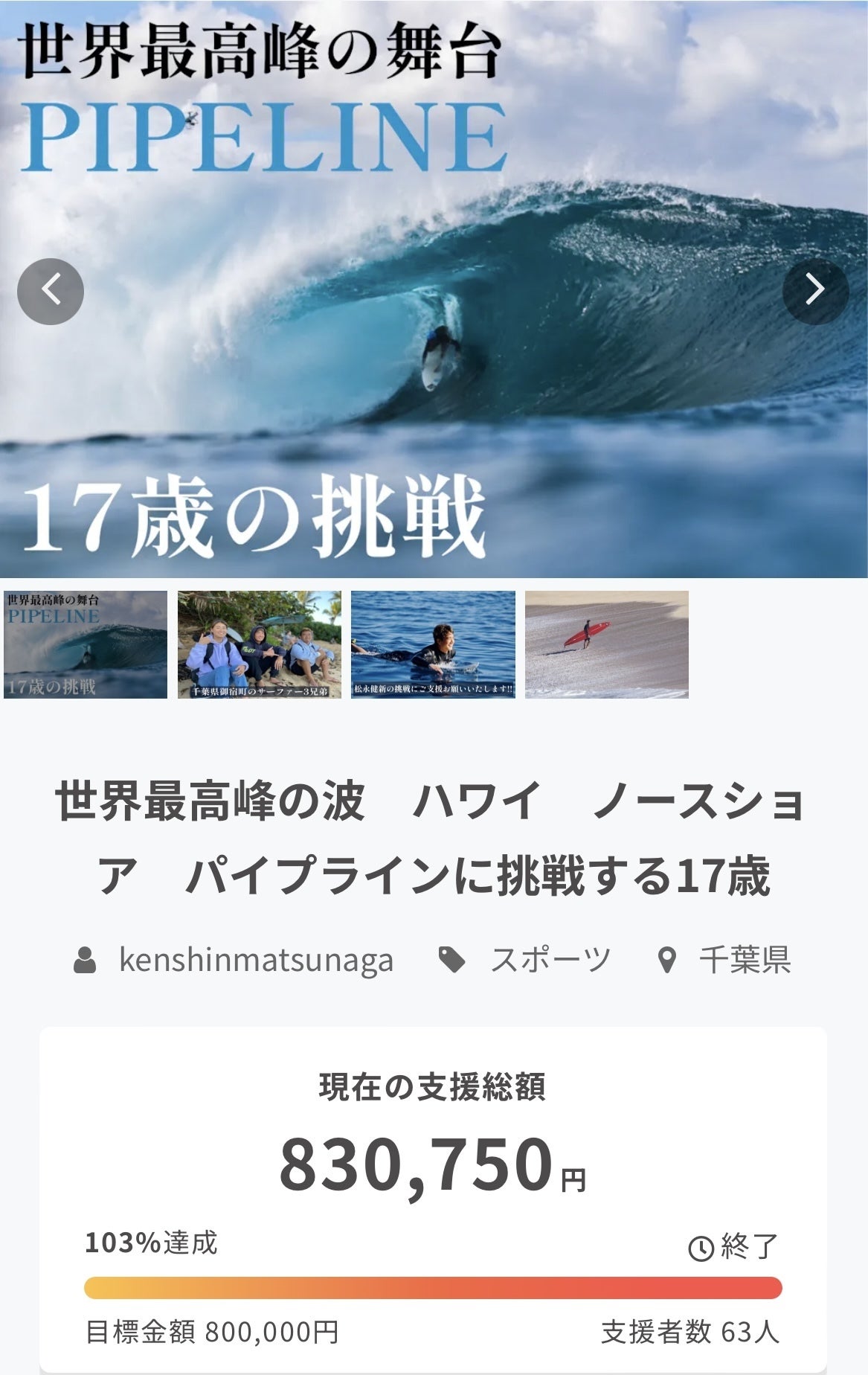Select the three surfer brothers thumbnail
Screen dimensions: 868x1375
[259, 644]
